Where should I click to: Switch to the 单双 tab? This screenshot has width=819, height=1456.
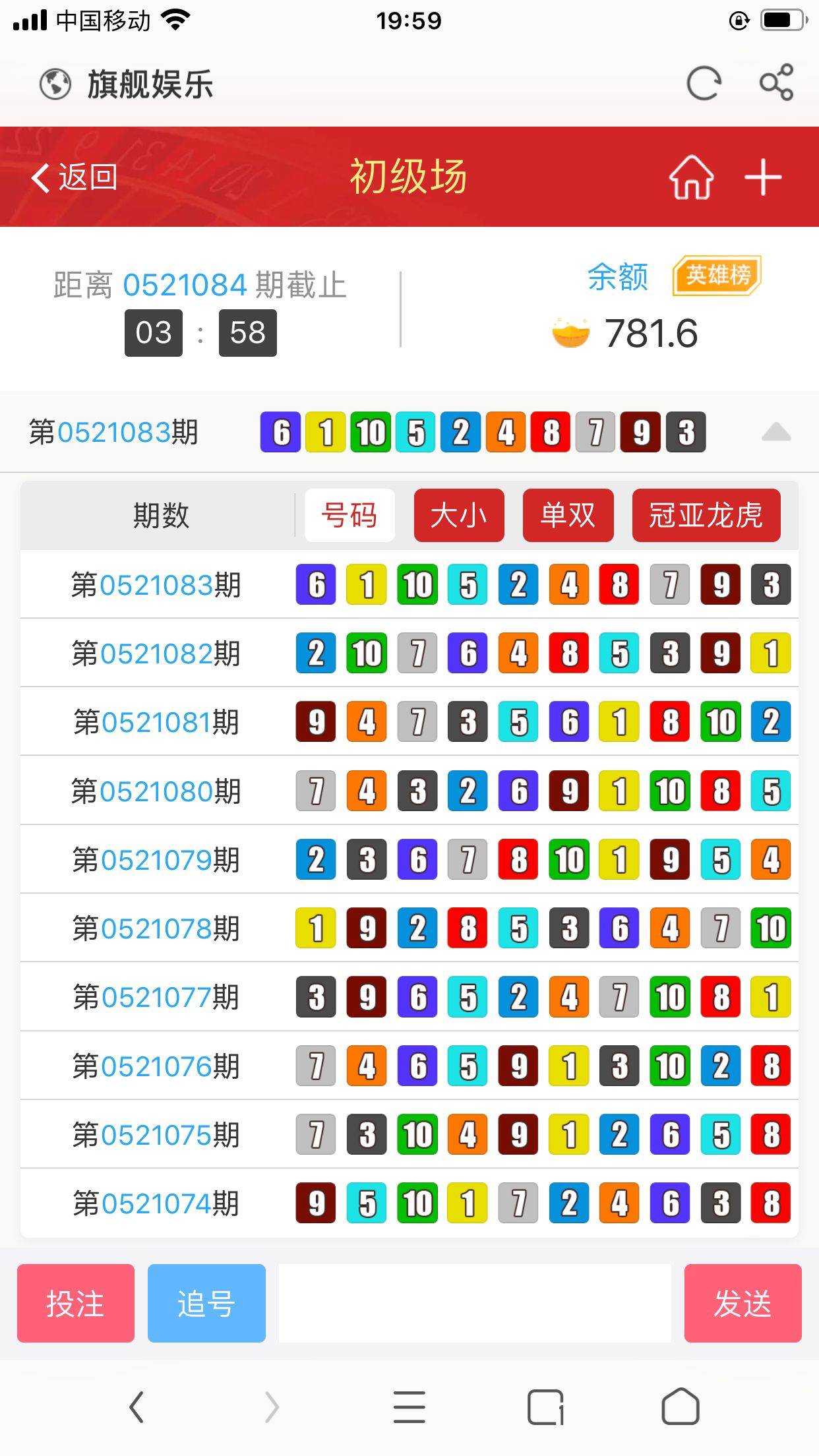[x=568, y=515]
